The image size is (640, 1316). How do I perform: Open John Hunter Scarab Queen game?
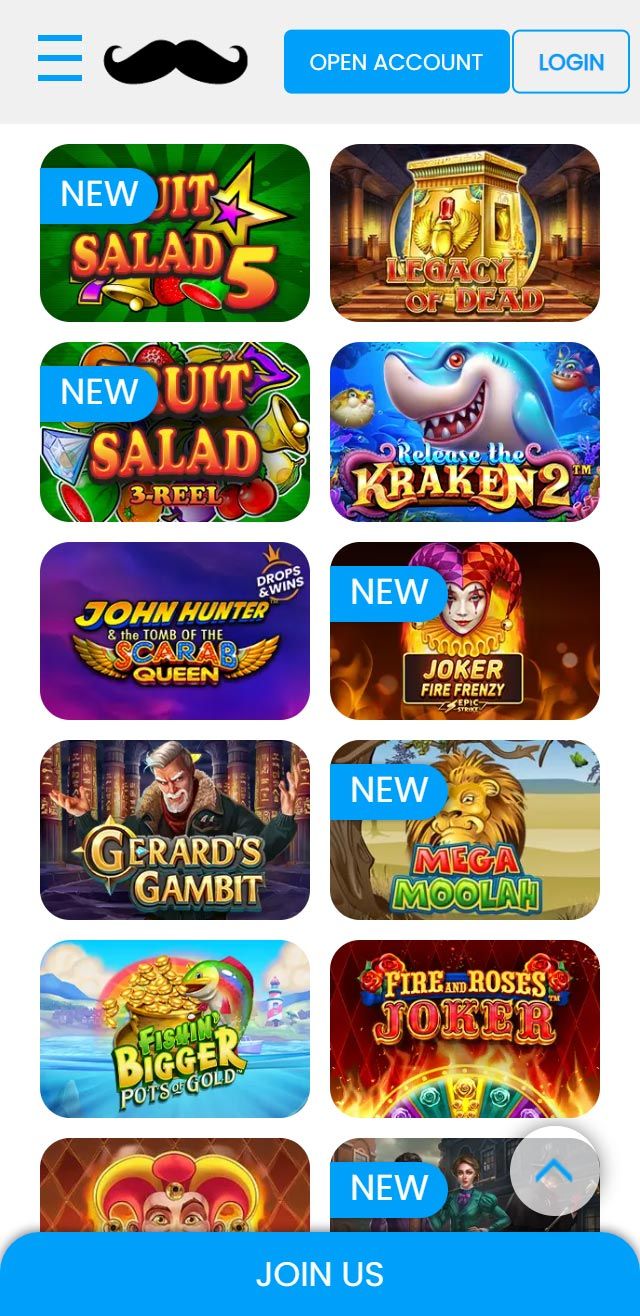(175, 631)
